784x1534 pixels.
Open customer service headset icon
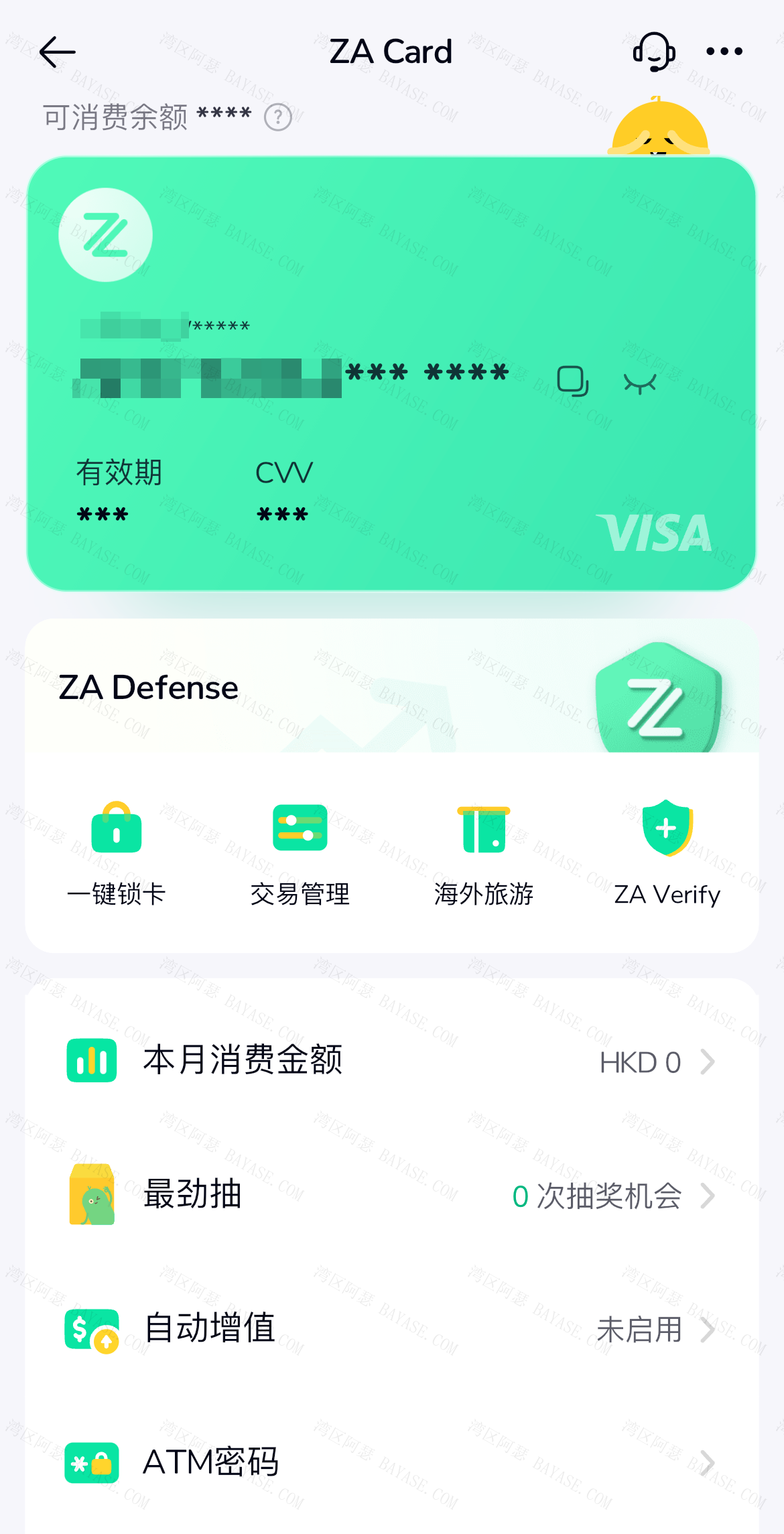(653, 52)
